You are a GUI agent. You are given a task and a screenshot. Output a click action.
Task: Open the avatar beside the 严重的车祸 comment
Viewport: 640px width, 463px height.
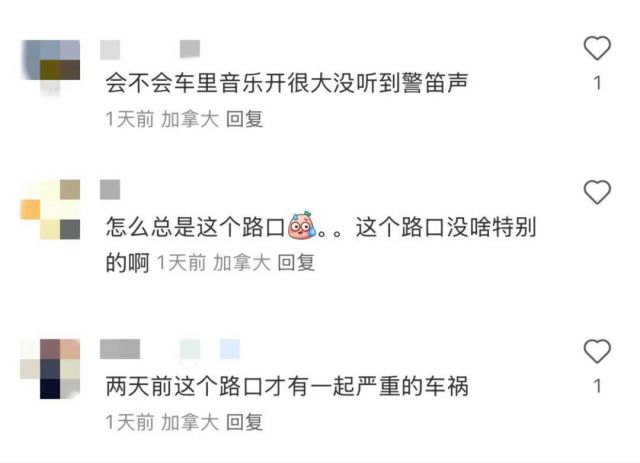[50, 369]
